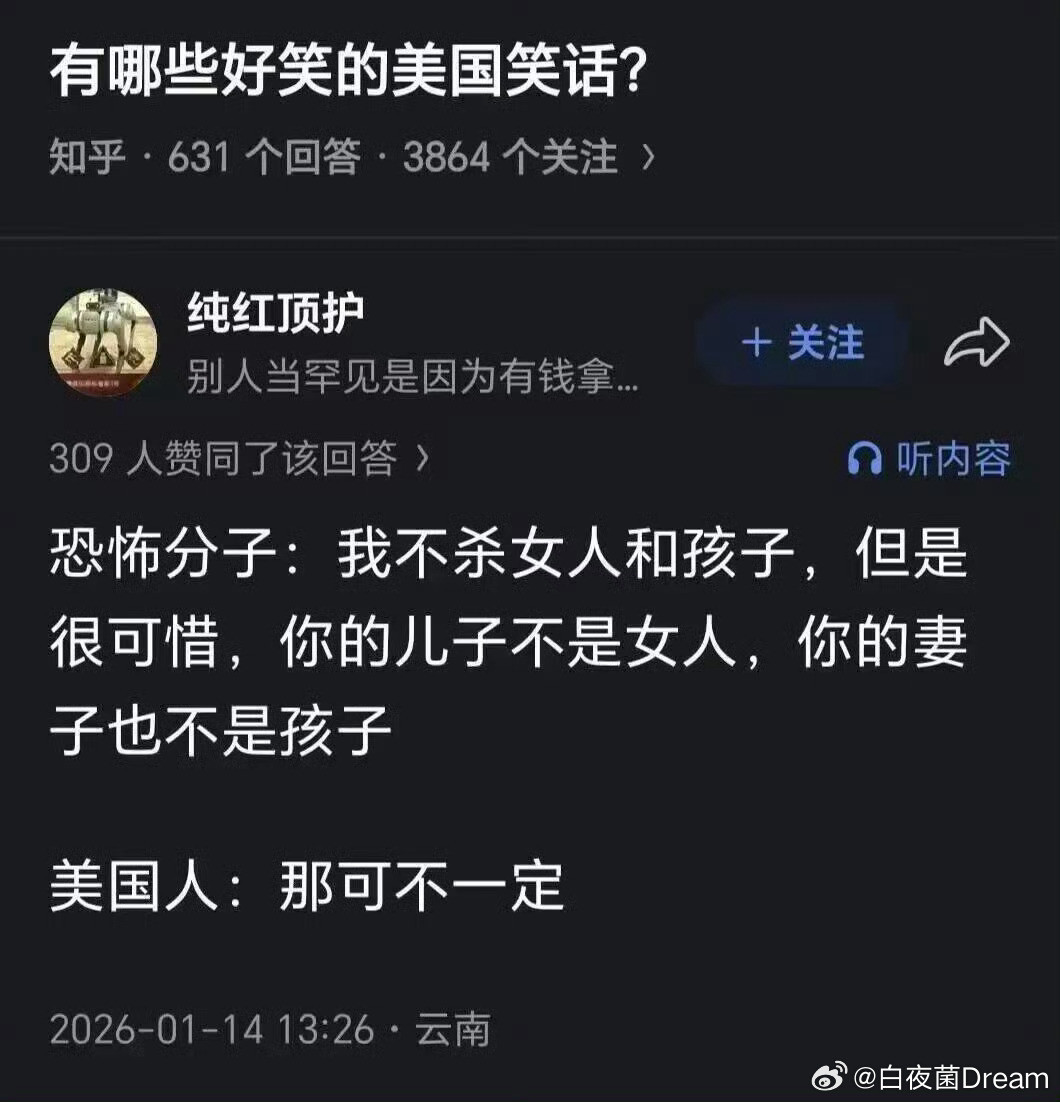The width and height of the screenshot is (1060, 1102).
Task: Tap the share arrow icon
Action: pos(977,341)
